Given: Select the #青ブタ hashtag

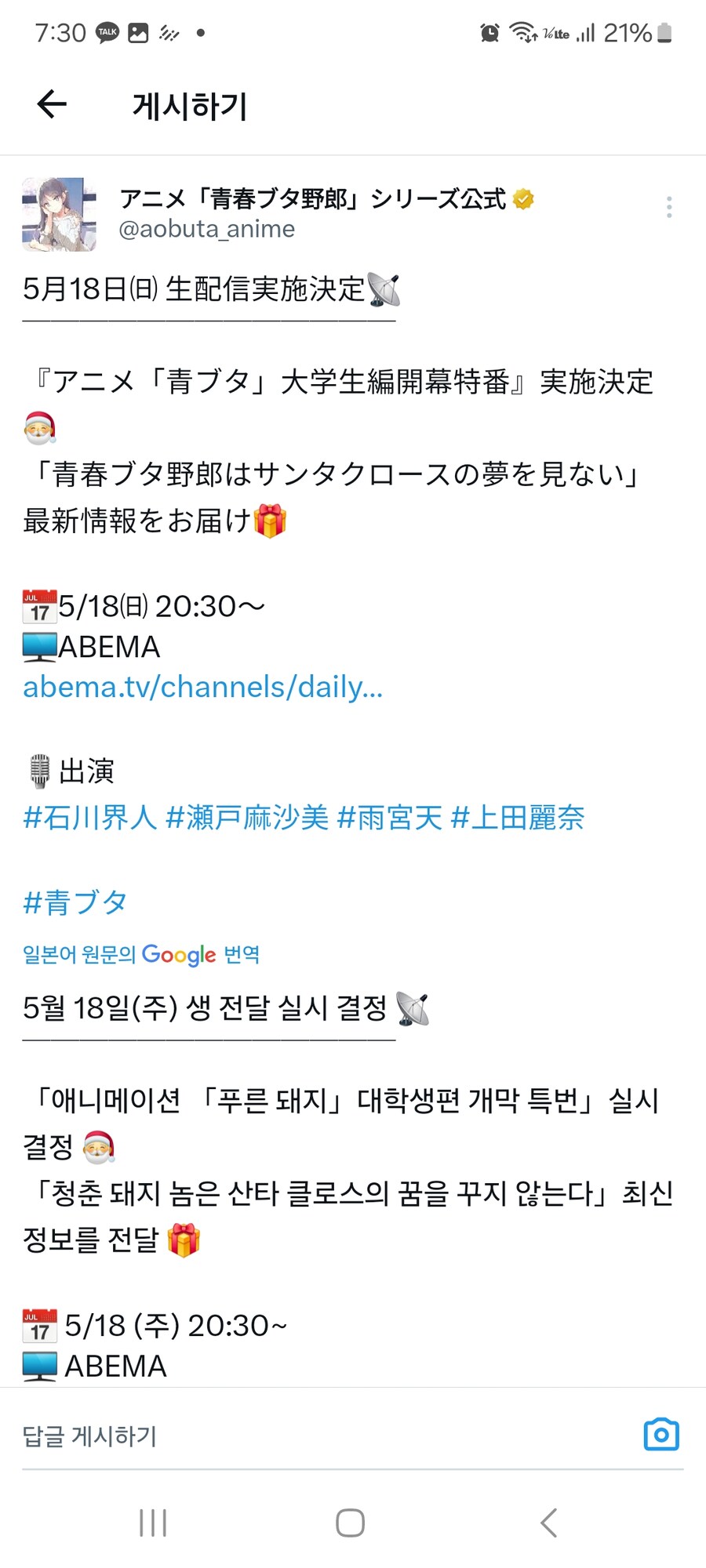Looking at the screenshot, I should pyautogui.click(x=75, y=902).
